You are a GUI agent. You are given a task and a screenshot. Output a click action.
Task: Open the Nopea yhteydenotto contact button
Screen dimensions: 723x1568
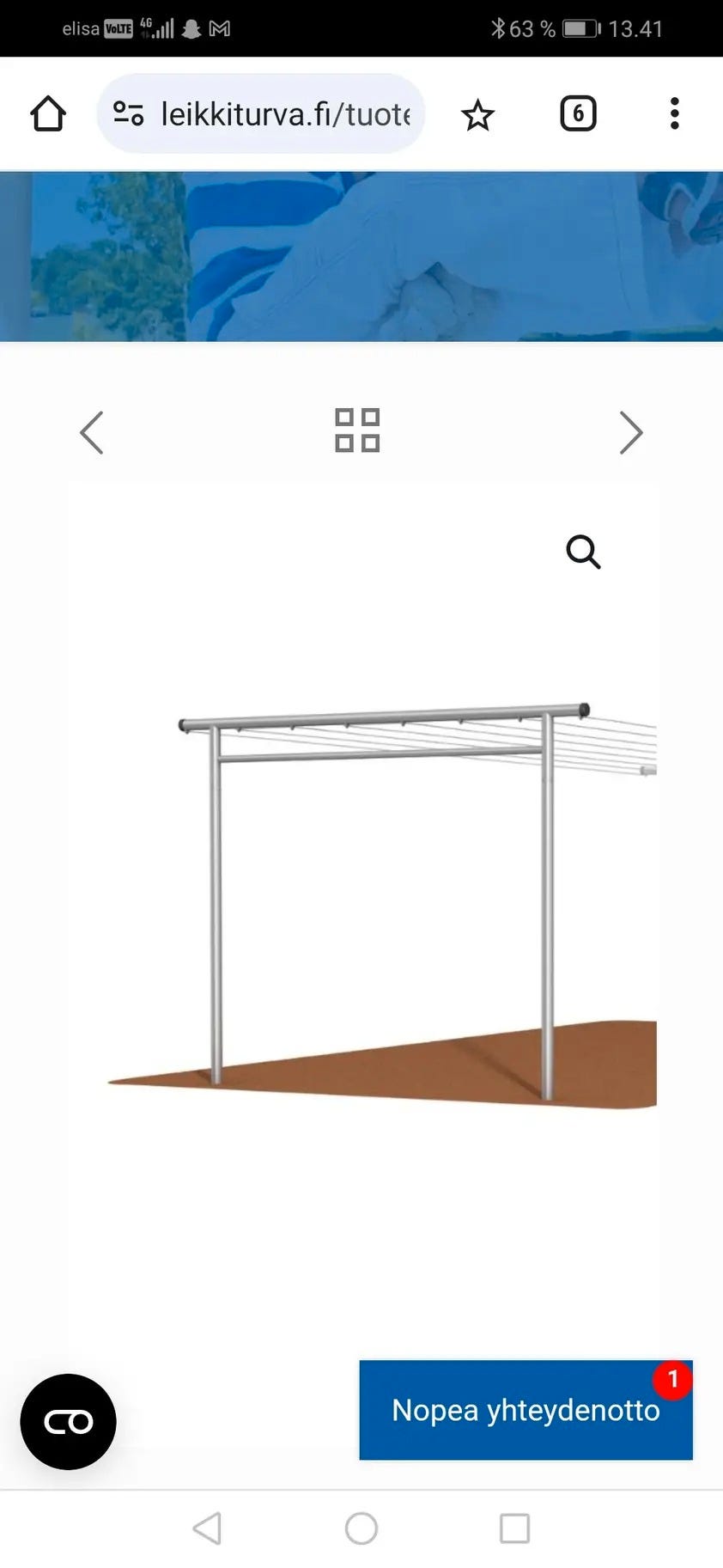coord(525,1410)
